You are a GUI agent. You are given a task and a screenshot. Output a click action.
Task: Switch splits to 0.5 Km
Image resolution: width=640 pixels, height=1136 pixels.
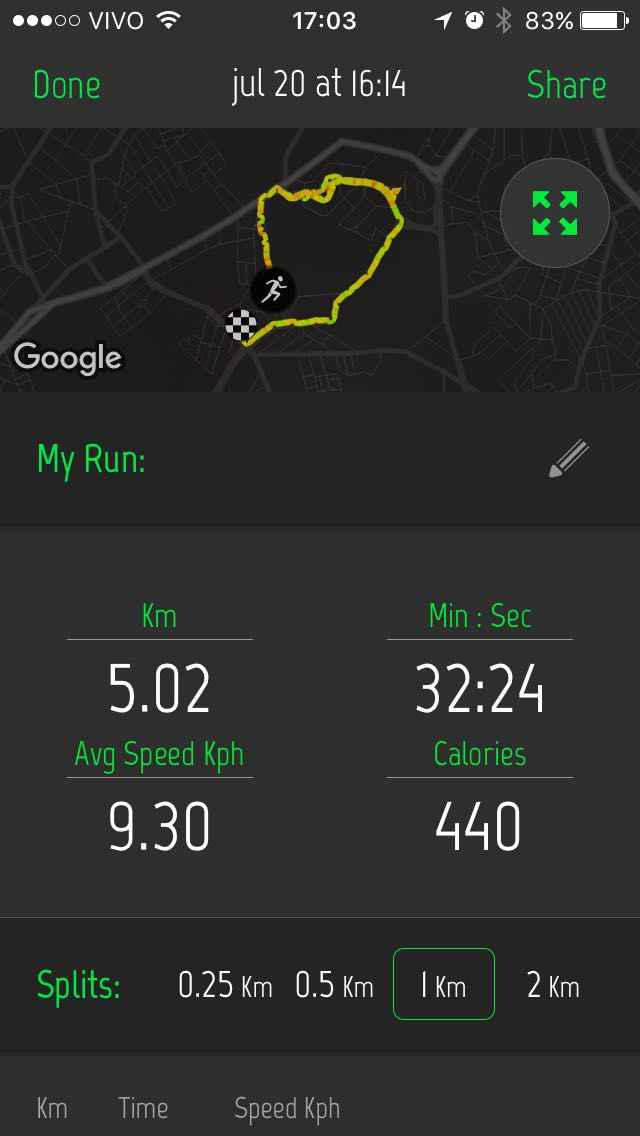(334, 986)
